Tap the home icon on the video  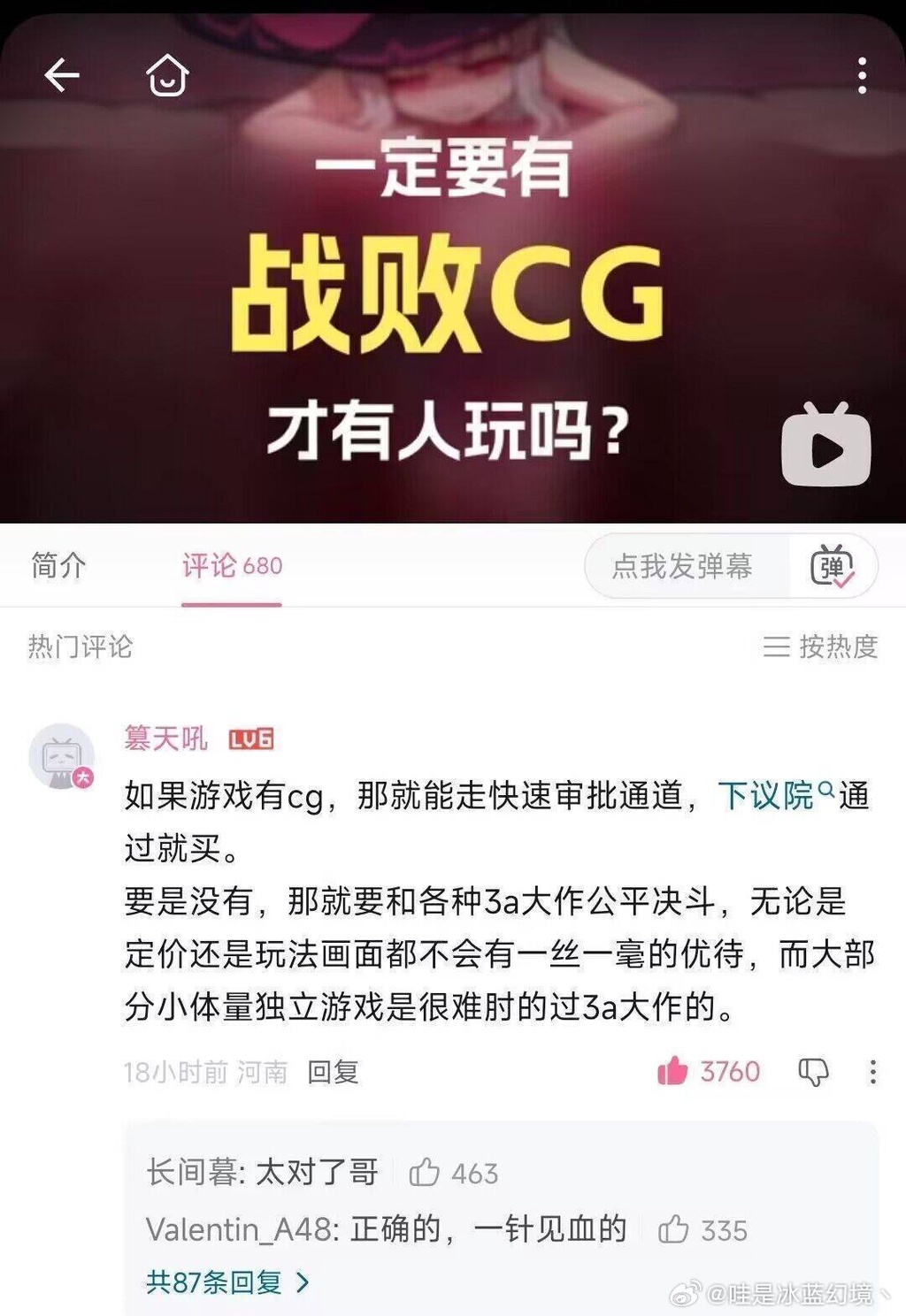[x=167, y=75]
